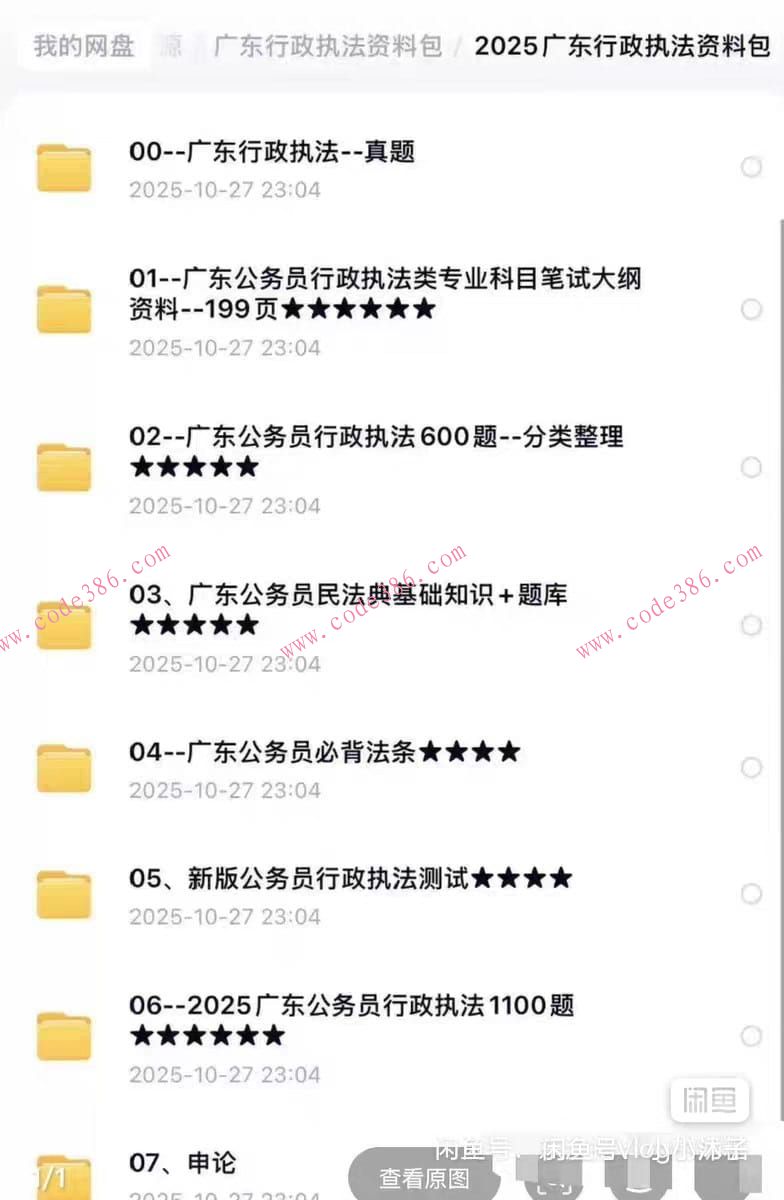Select "2025广东行政执法资料包" breadcrumb label

[620, 46]
